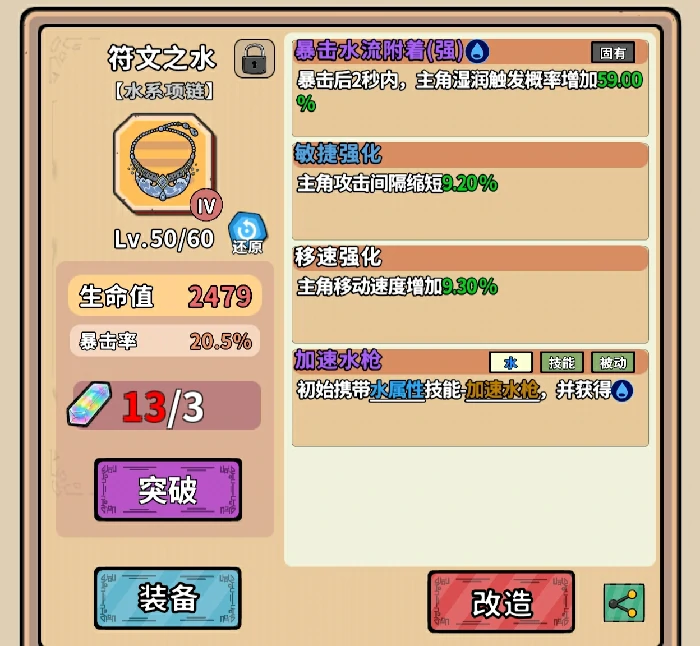700x646 pixels.
Task: Tap the 还原 restore icon
Action: coord(246,233)
